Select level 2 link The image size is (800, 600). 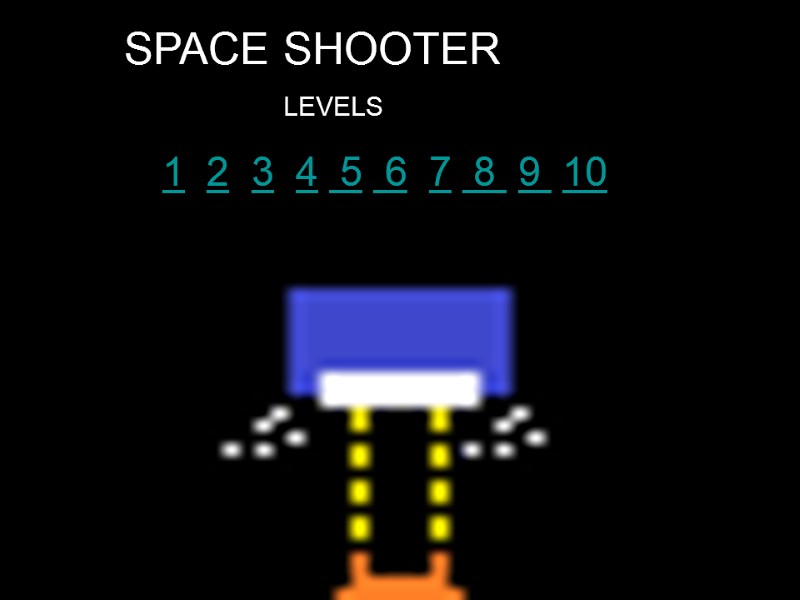[x=217, y=173]
